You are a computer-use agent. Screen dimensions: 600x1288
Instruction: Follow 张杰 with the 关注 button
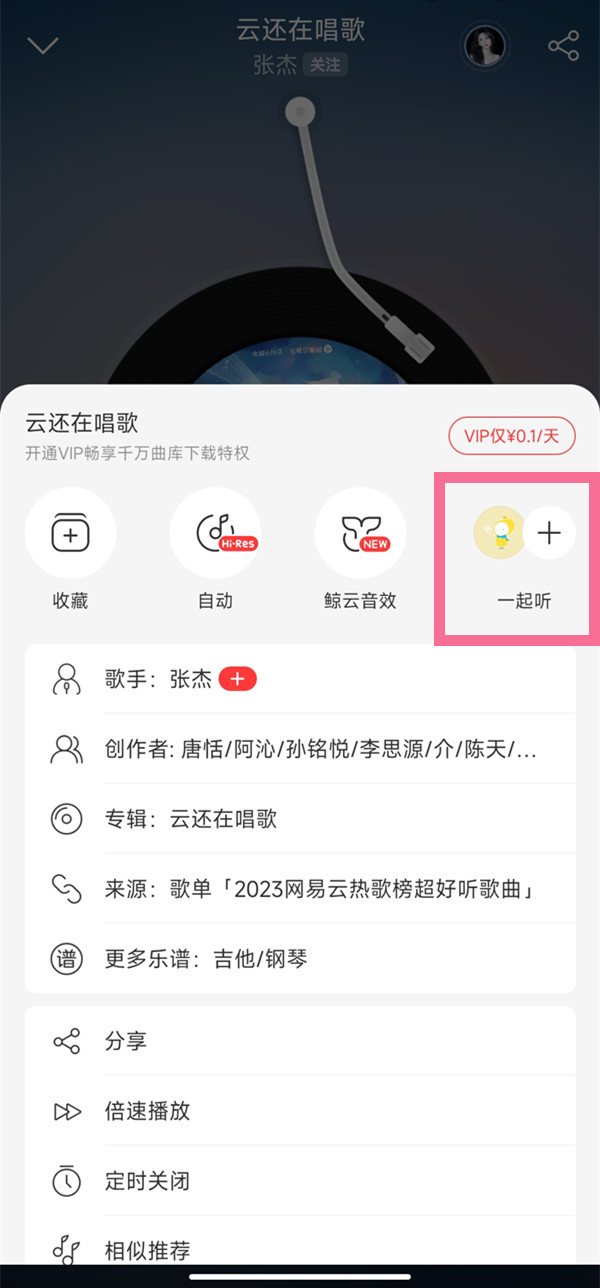(325, 65)
